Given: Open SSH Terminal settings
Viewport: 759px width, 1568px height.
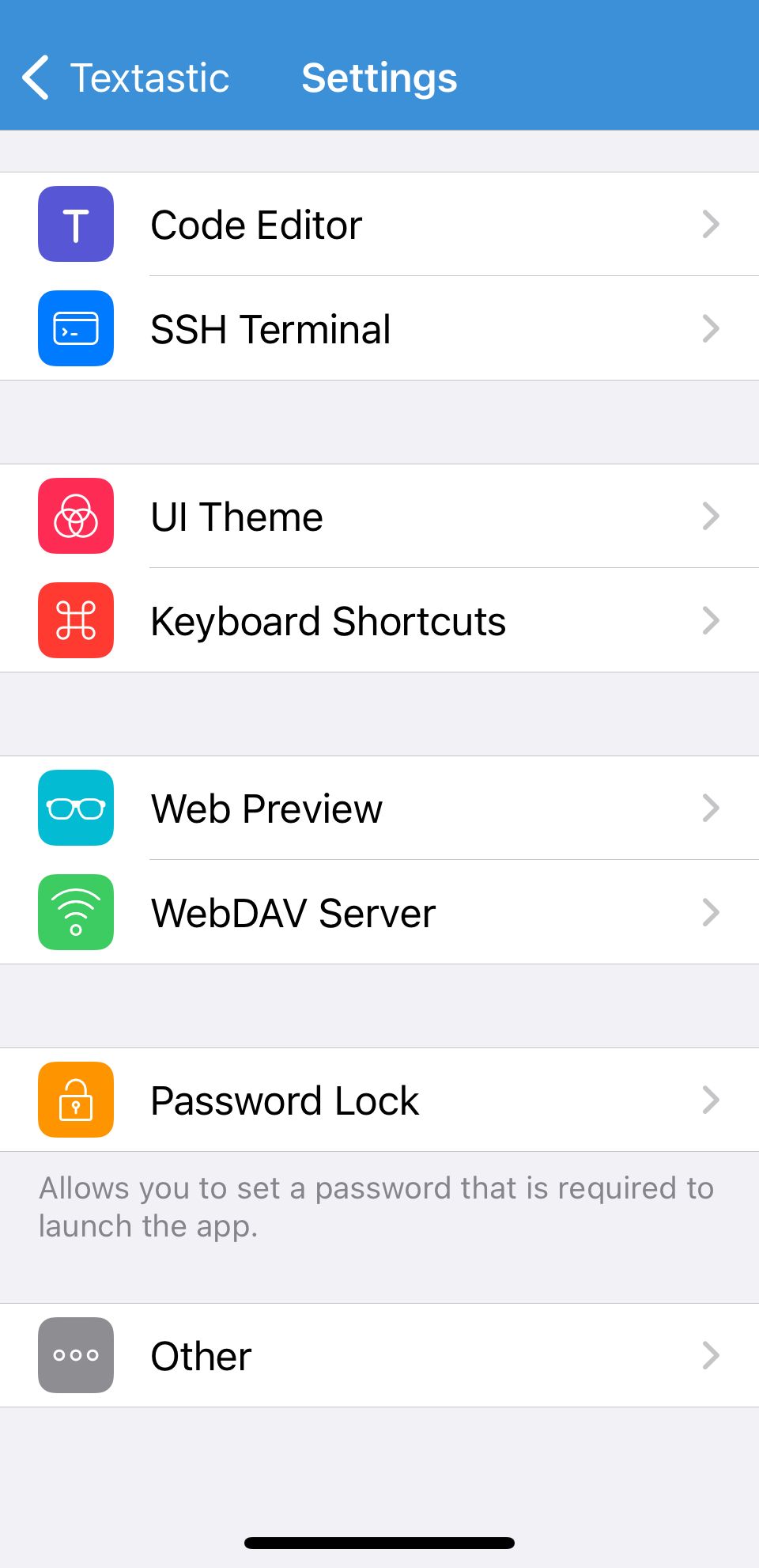Looking at the screenshot, I should (379, 329).
